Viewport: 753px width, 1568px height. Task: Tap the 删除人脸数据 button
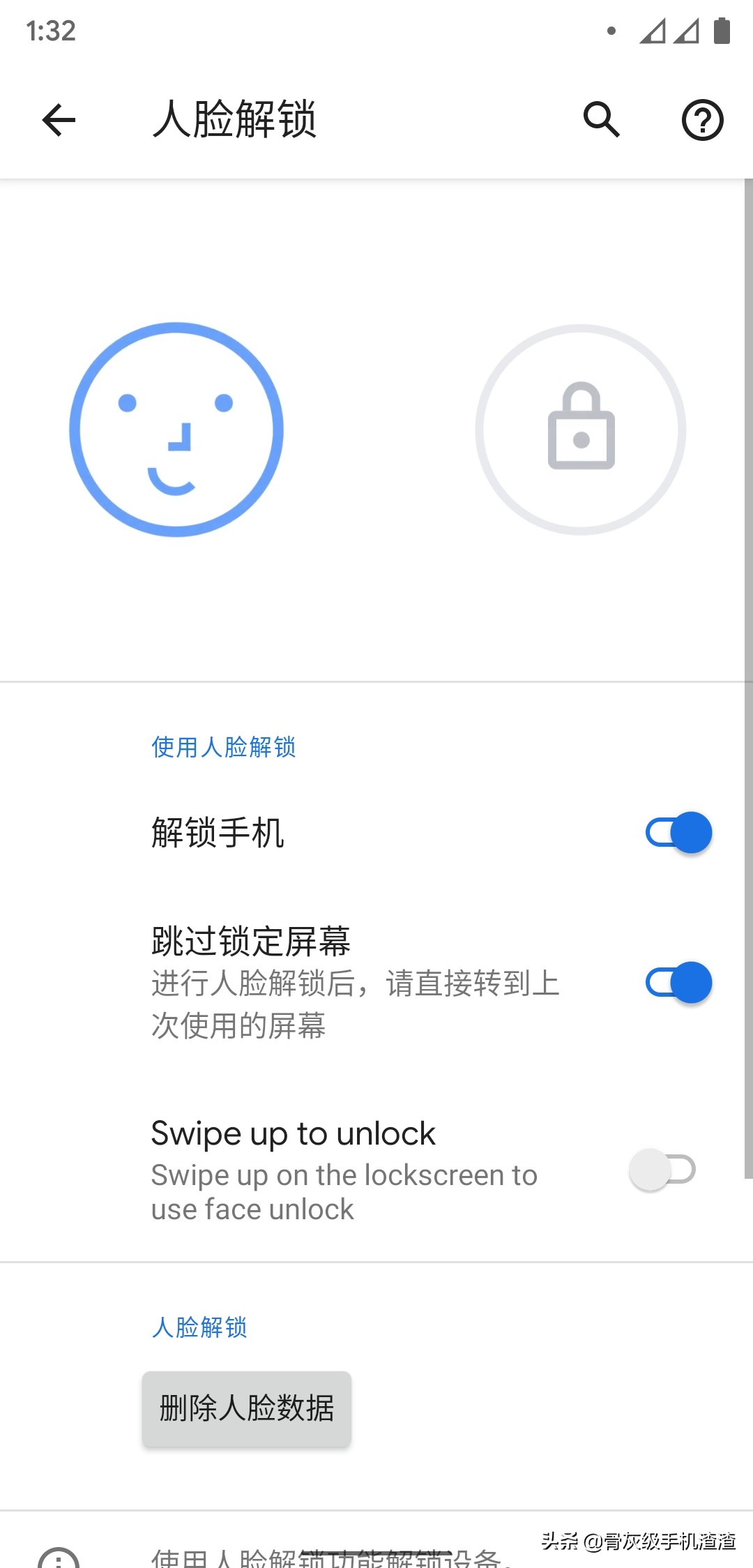click(247, 1408)
